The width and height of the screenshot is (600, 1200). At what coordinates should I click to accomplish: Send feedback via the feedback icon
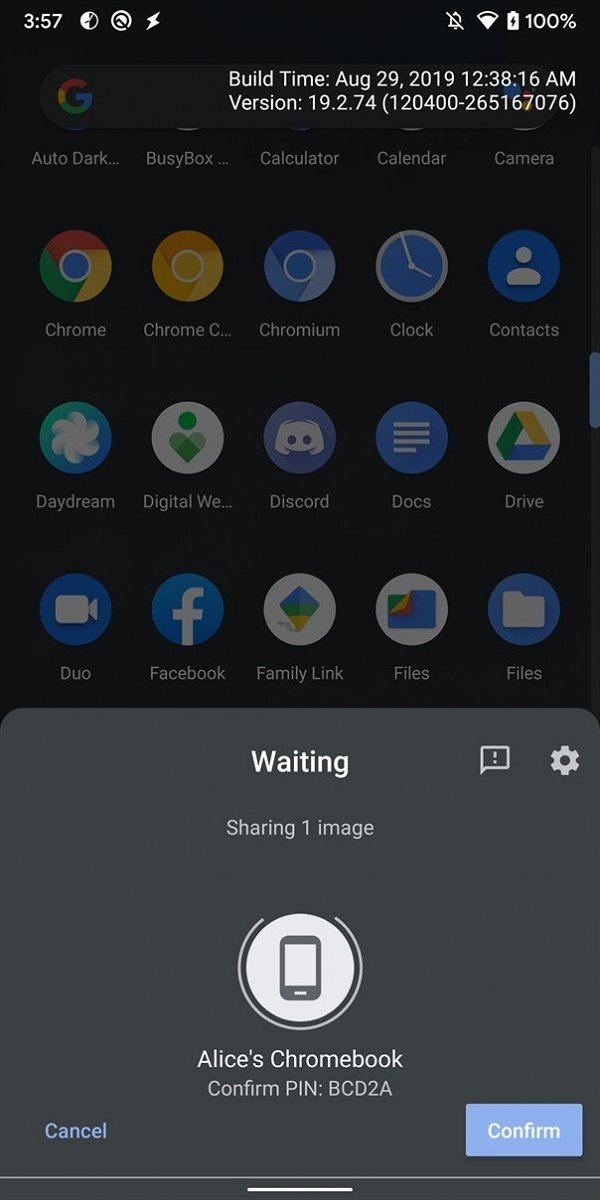[x=495, y=761]
